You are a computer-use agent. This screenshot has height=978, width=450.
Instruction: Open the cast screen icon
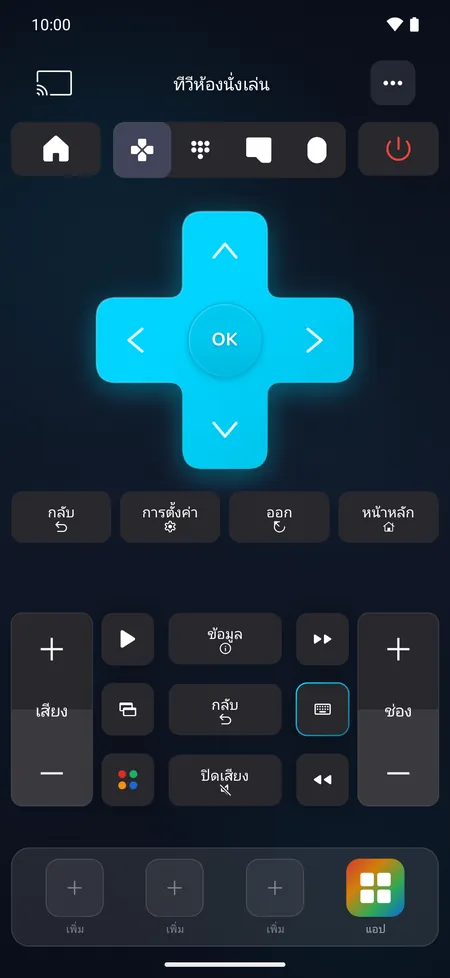click(54, 84)
